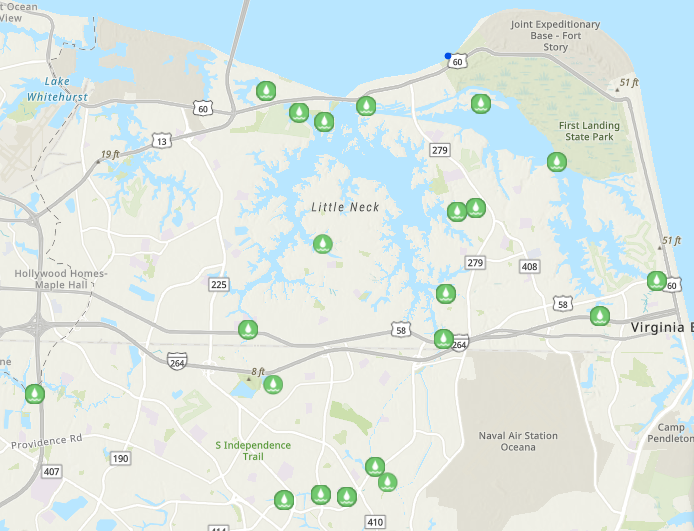The height and width of the screenshot is (531, 694).
Task: Tap the blue dot near the top Route 60 shield
Action: [x=449, y=56]
